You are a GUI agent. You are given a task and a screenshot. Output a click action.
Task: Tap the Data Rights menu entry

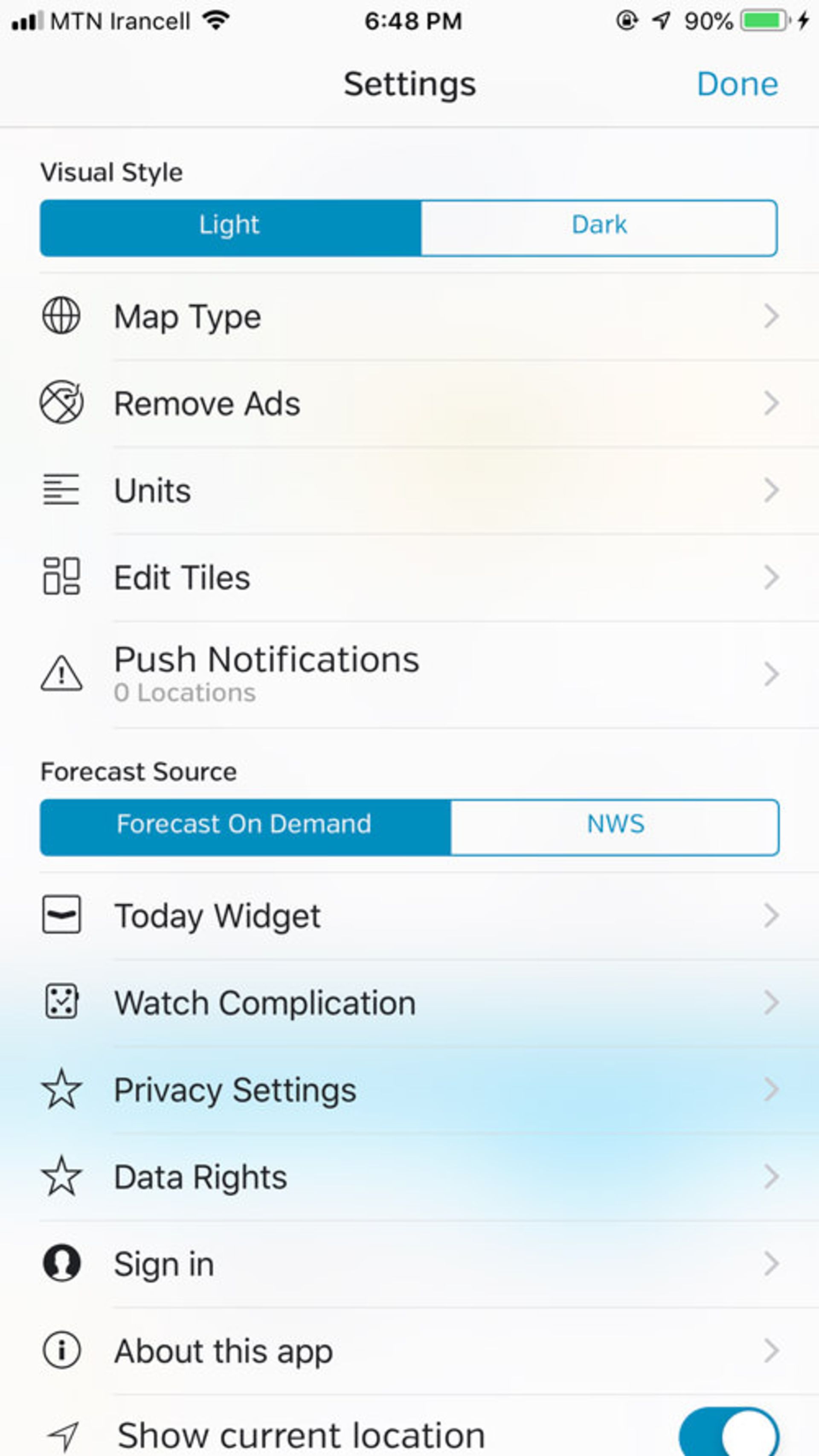point(200,1177)
